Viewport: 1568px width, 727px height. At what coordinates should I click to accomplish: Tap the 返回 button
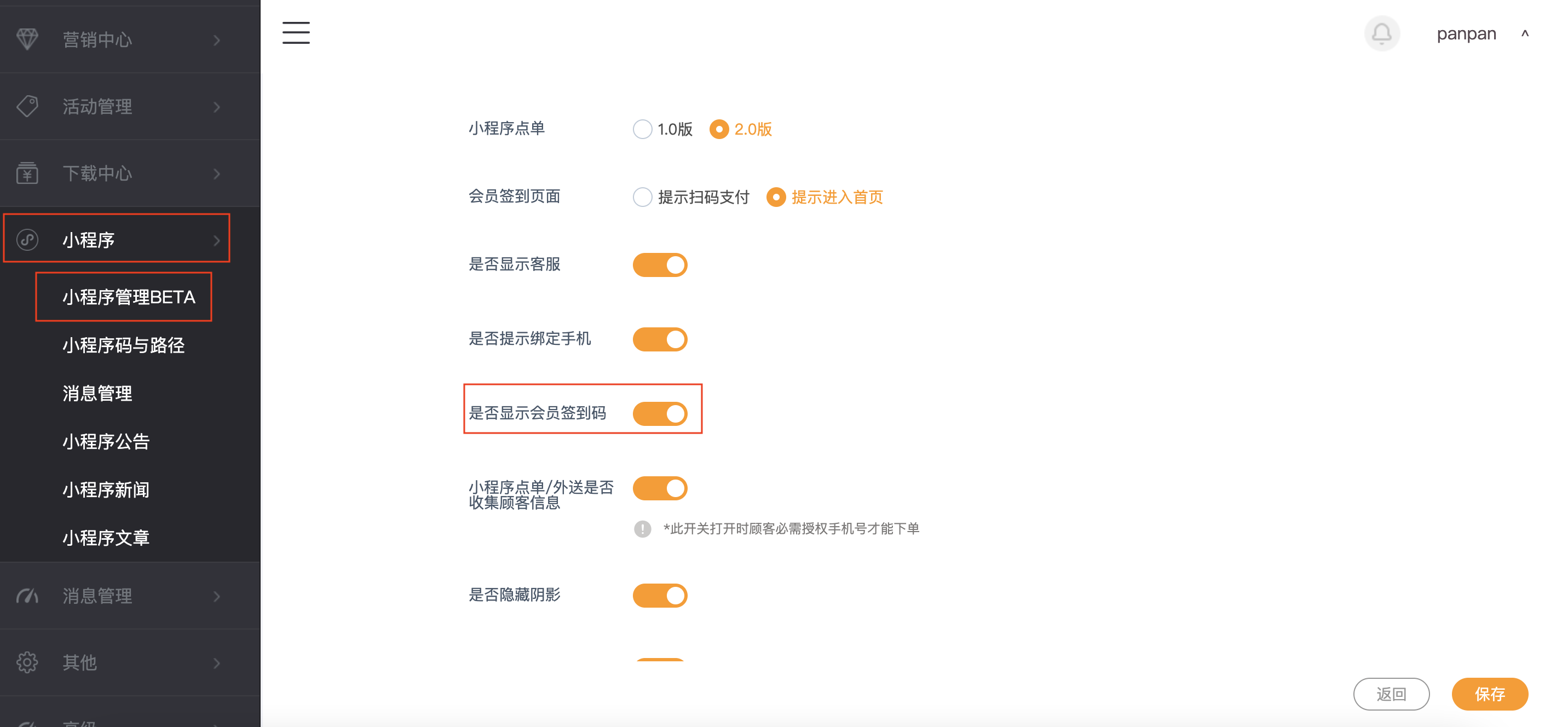[1391, 694]
